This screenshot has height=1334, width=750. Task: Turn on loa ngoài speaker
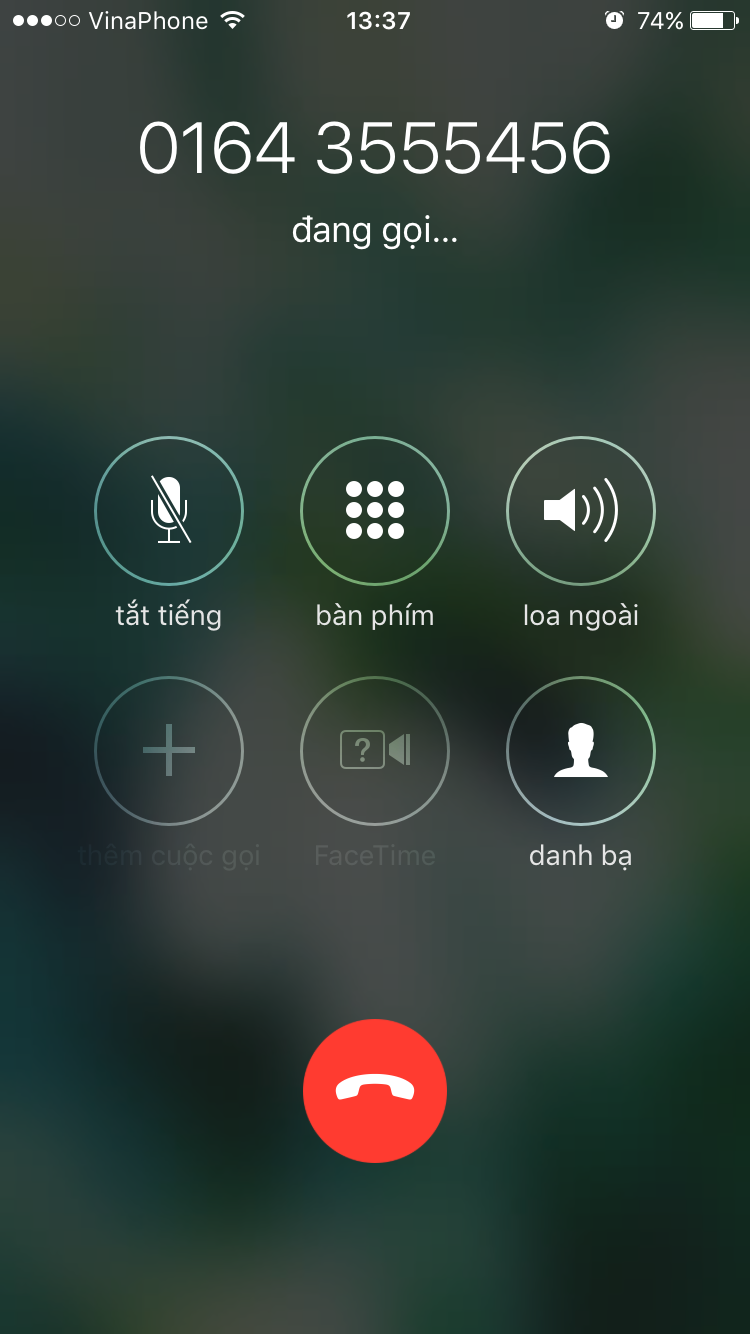tap(581, 511)
